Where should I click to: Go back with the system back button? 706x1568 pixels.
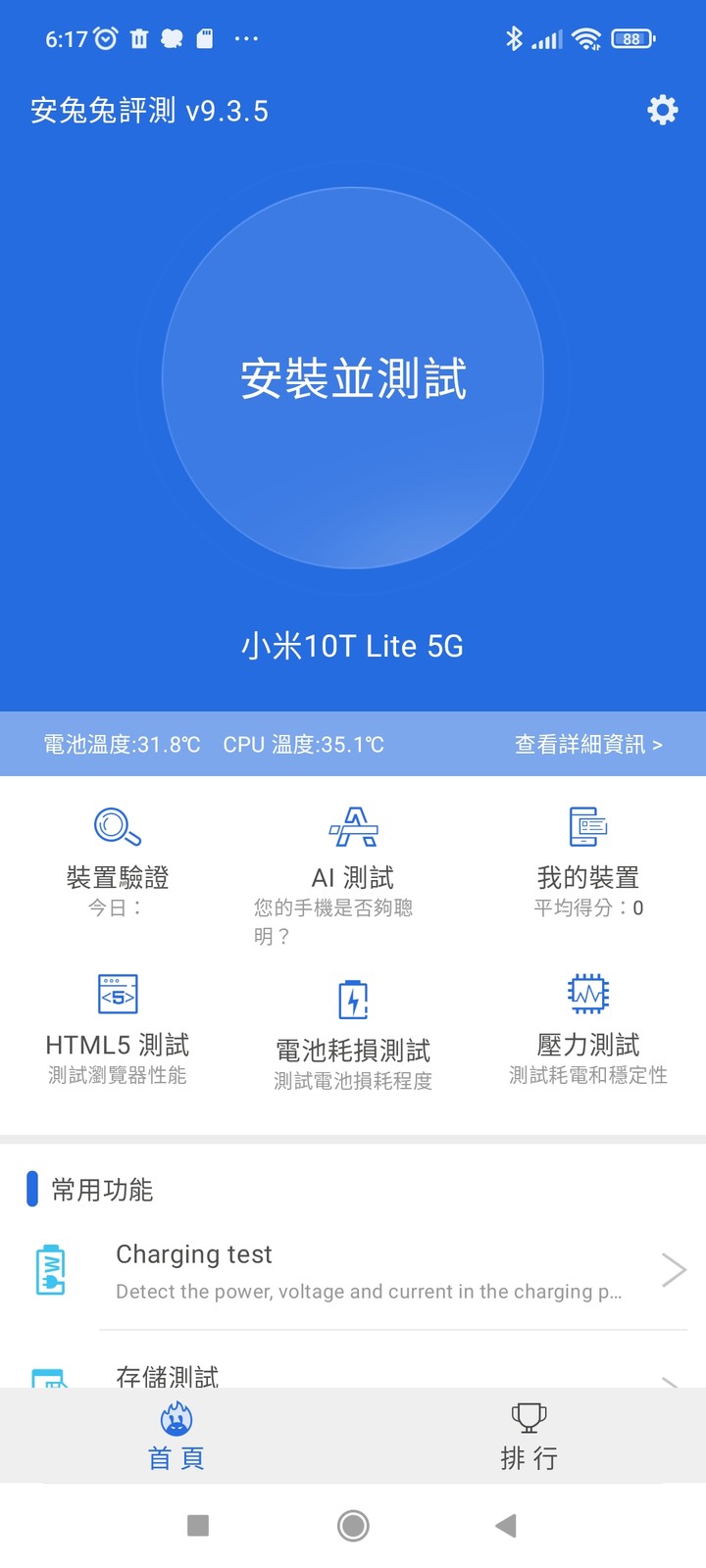506,1525
